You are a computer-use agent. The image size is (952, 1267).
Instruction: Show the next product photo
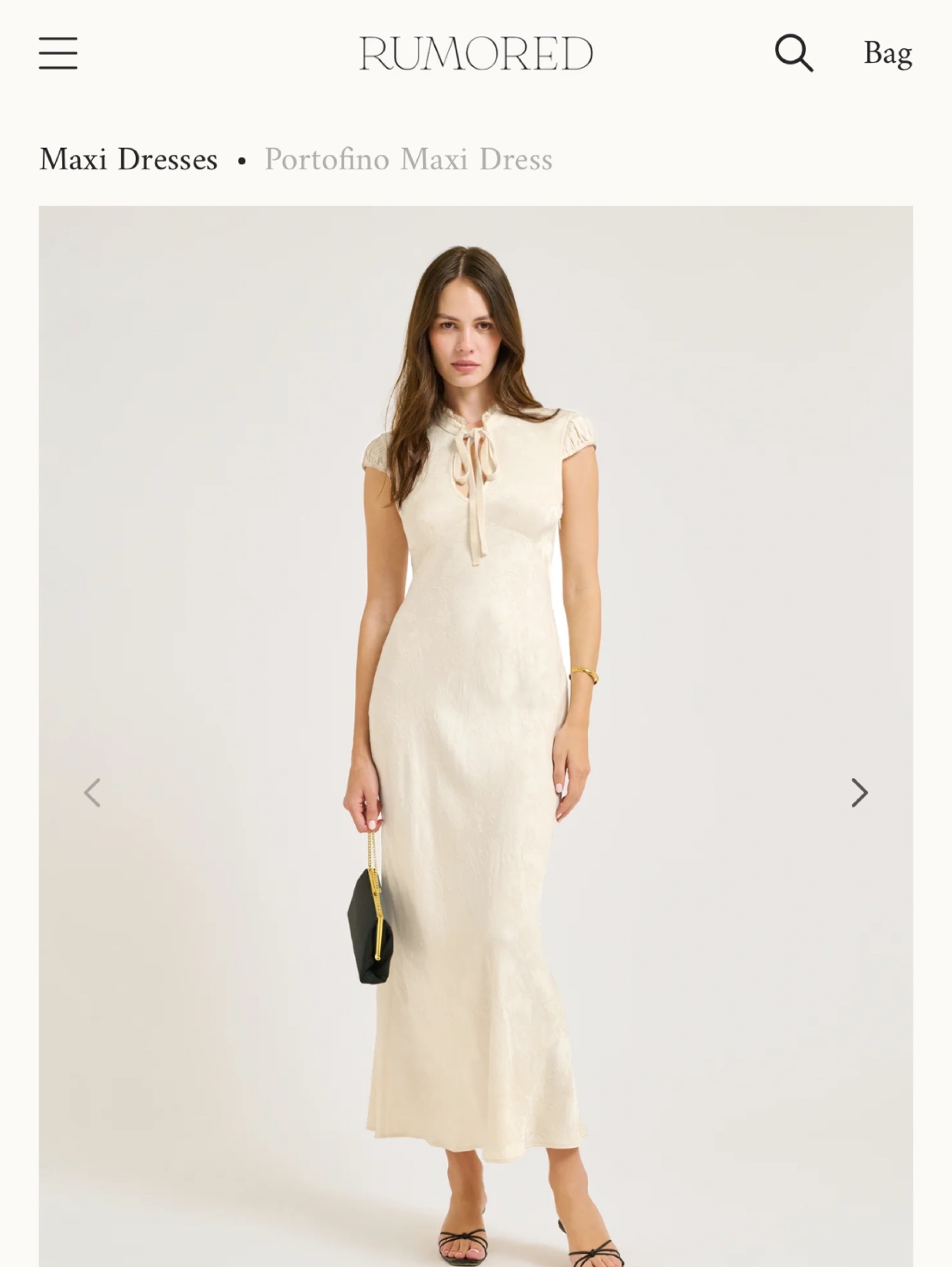(x=859, y=793)
